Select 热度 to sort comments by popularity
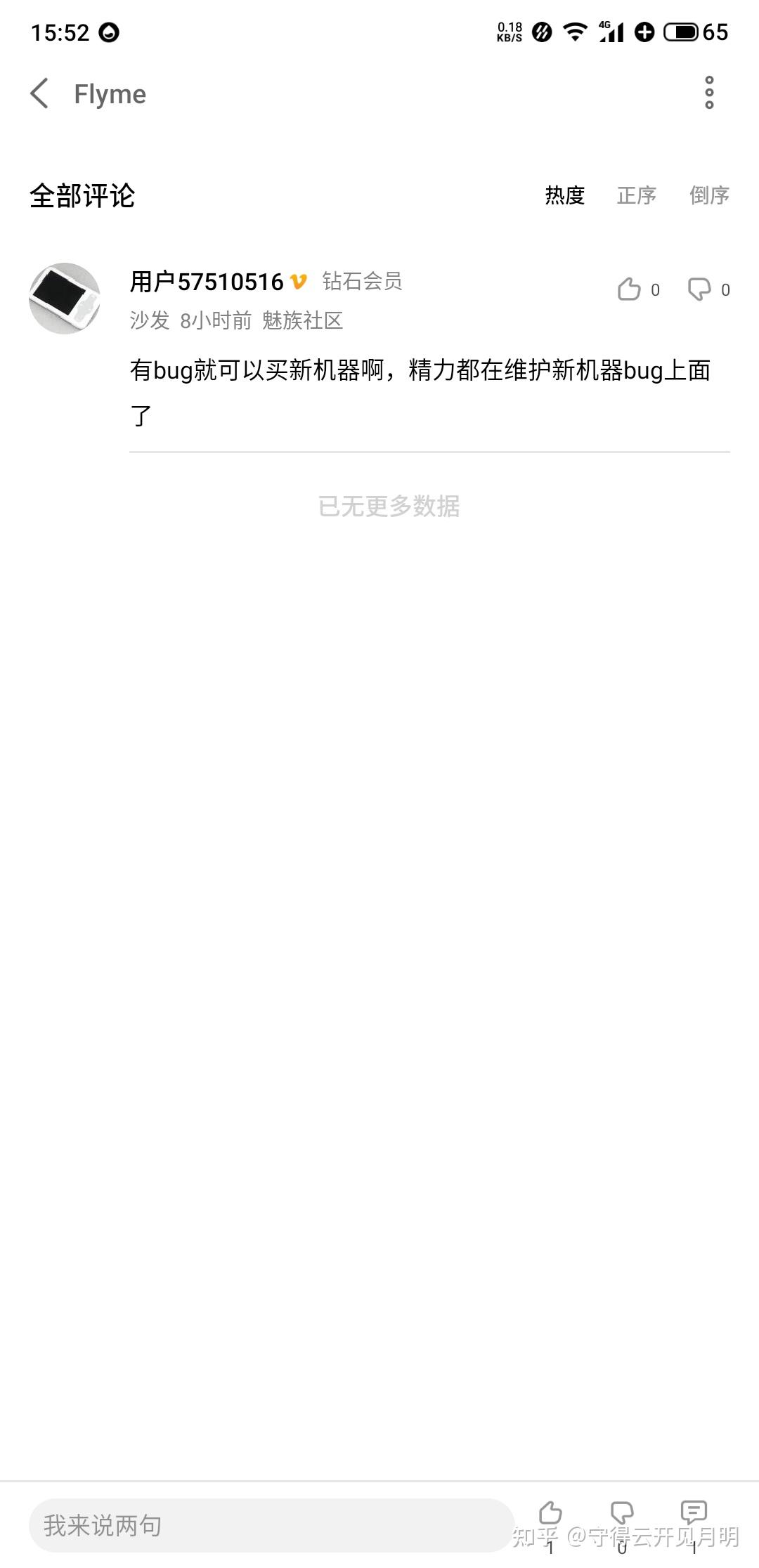Image resolution: width=759 pixels, height=1568 pixels. point(564,195)
